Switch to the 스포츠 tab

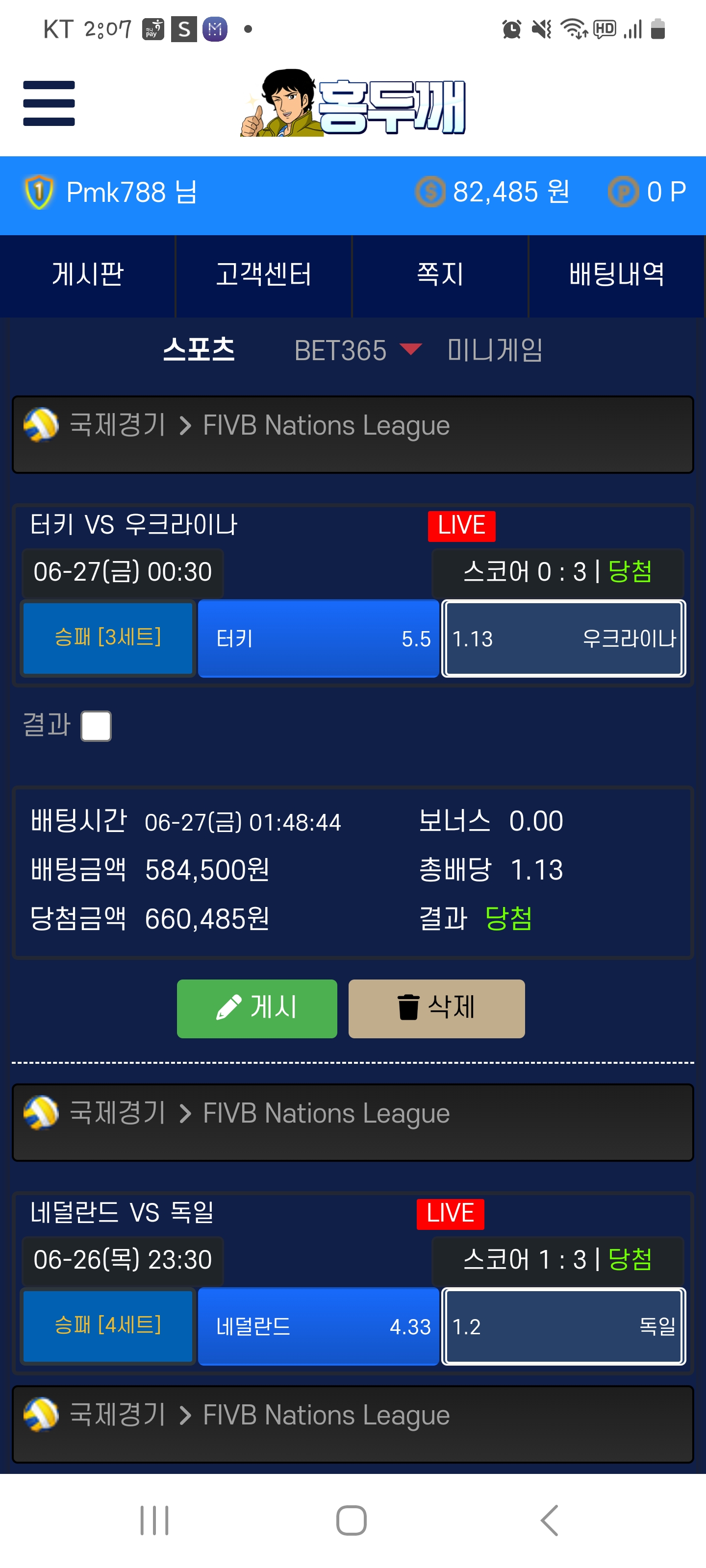click(199, 351)
